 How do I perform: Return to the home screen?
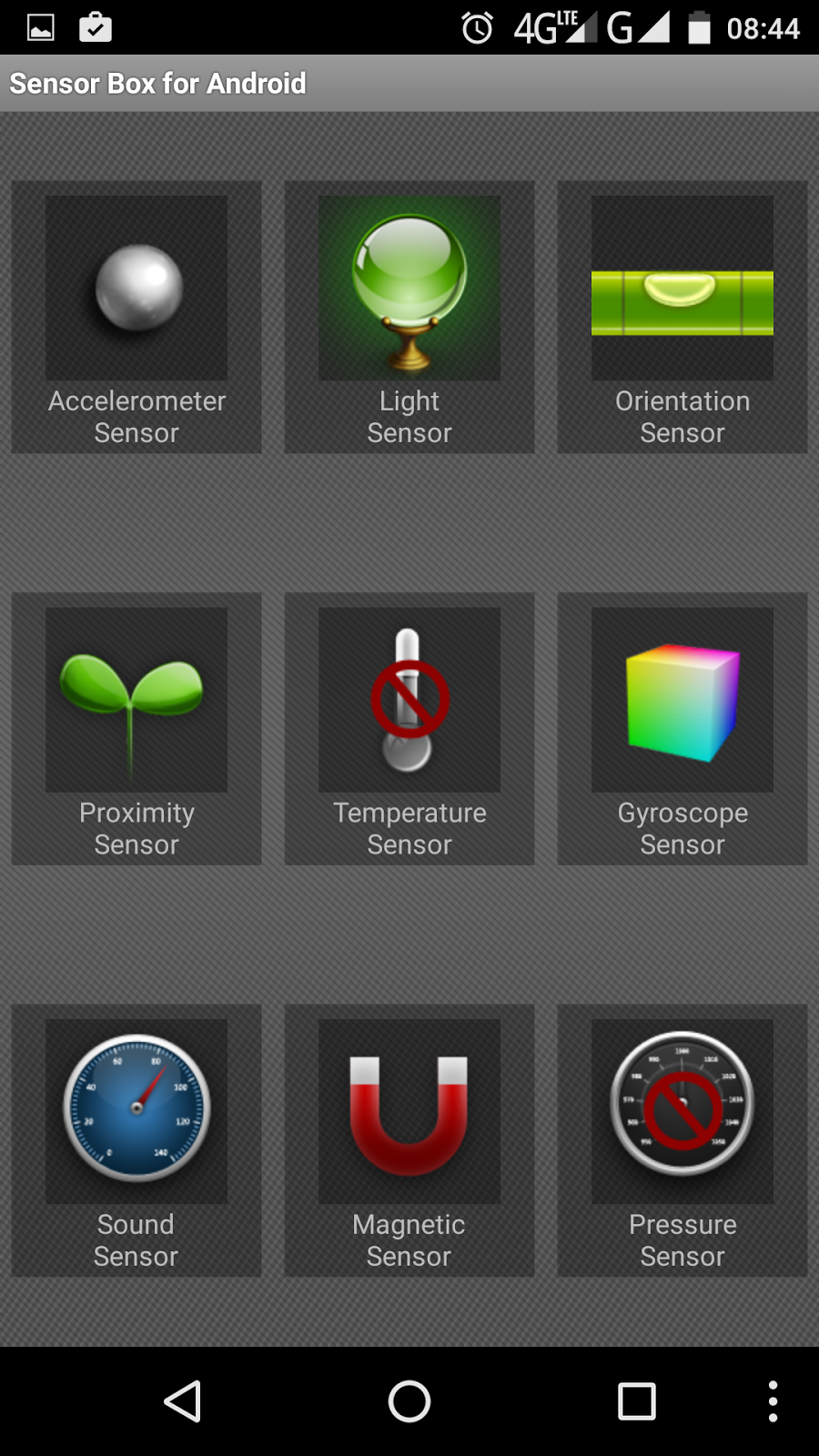[x=409, y=1401]
